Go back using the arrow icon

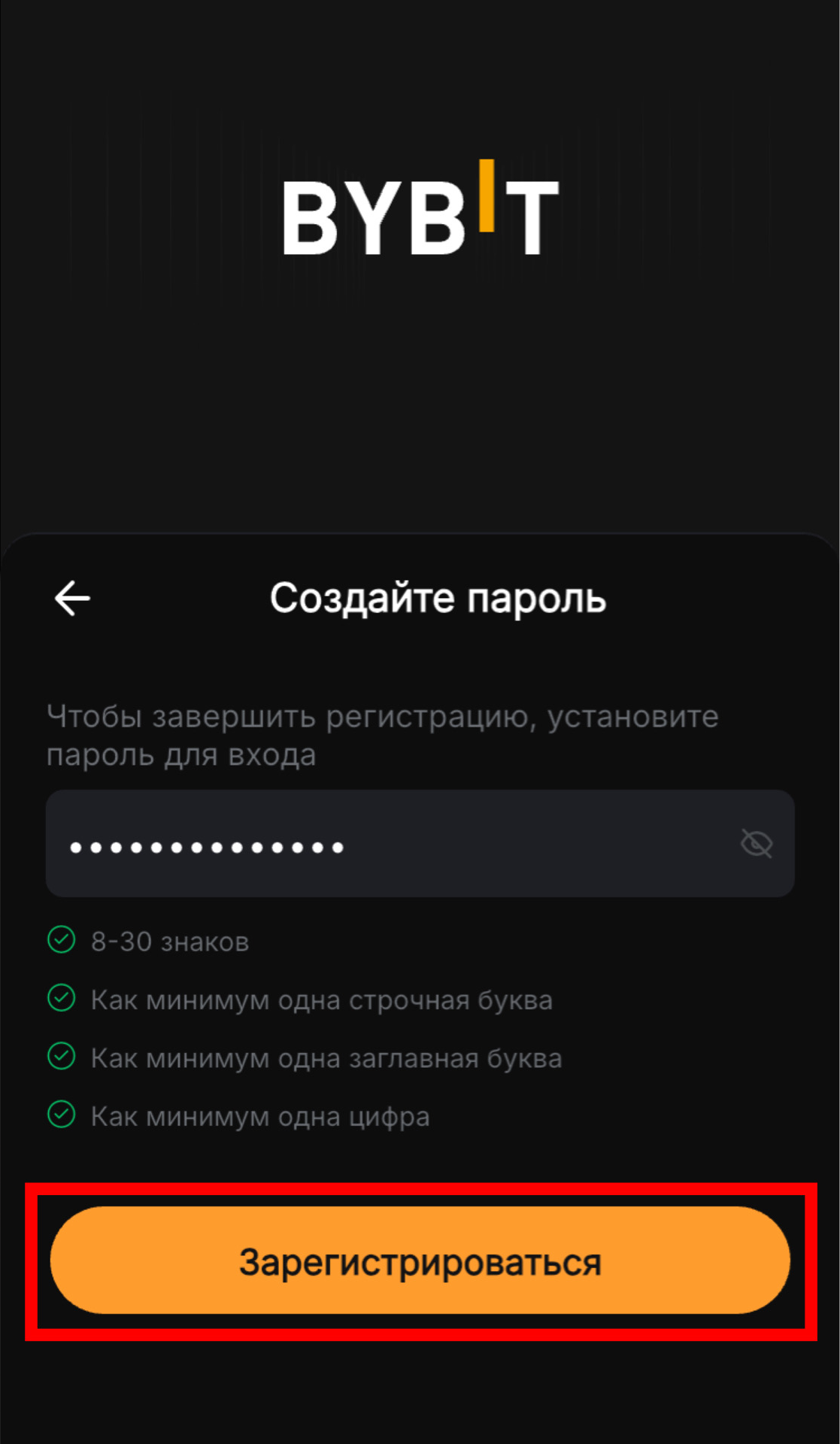[x=72, y=599]
